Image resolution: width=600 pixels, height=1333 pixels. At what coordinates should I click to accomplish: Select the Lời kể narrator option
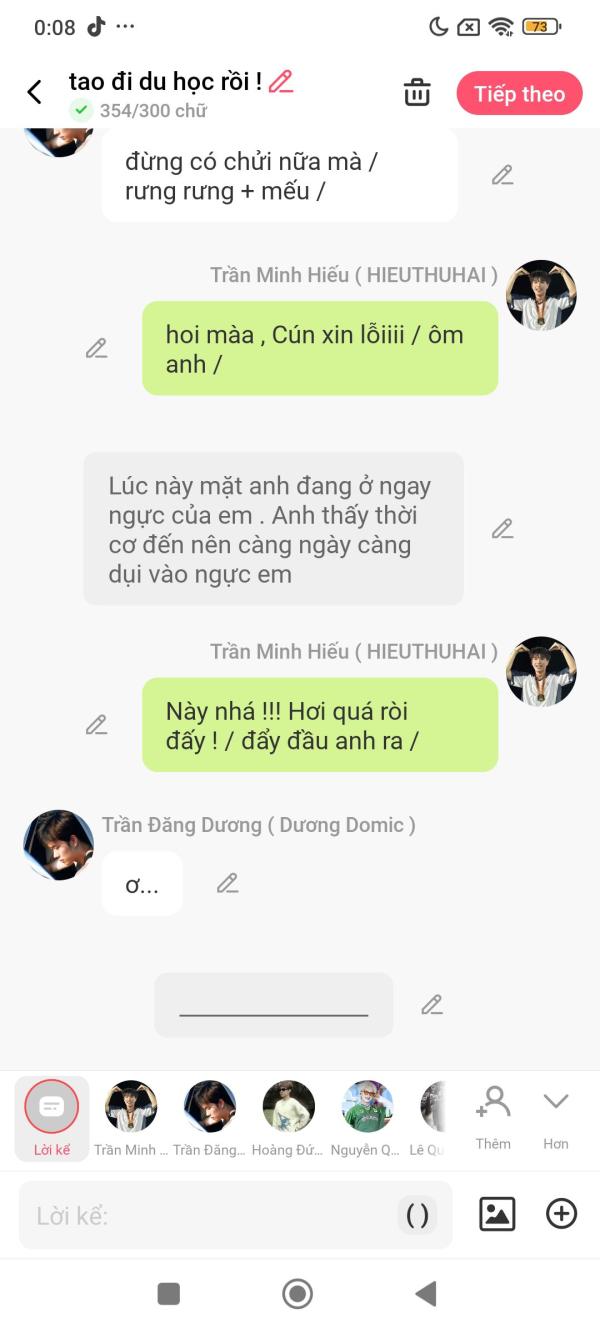tap(52, 1118)
